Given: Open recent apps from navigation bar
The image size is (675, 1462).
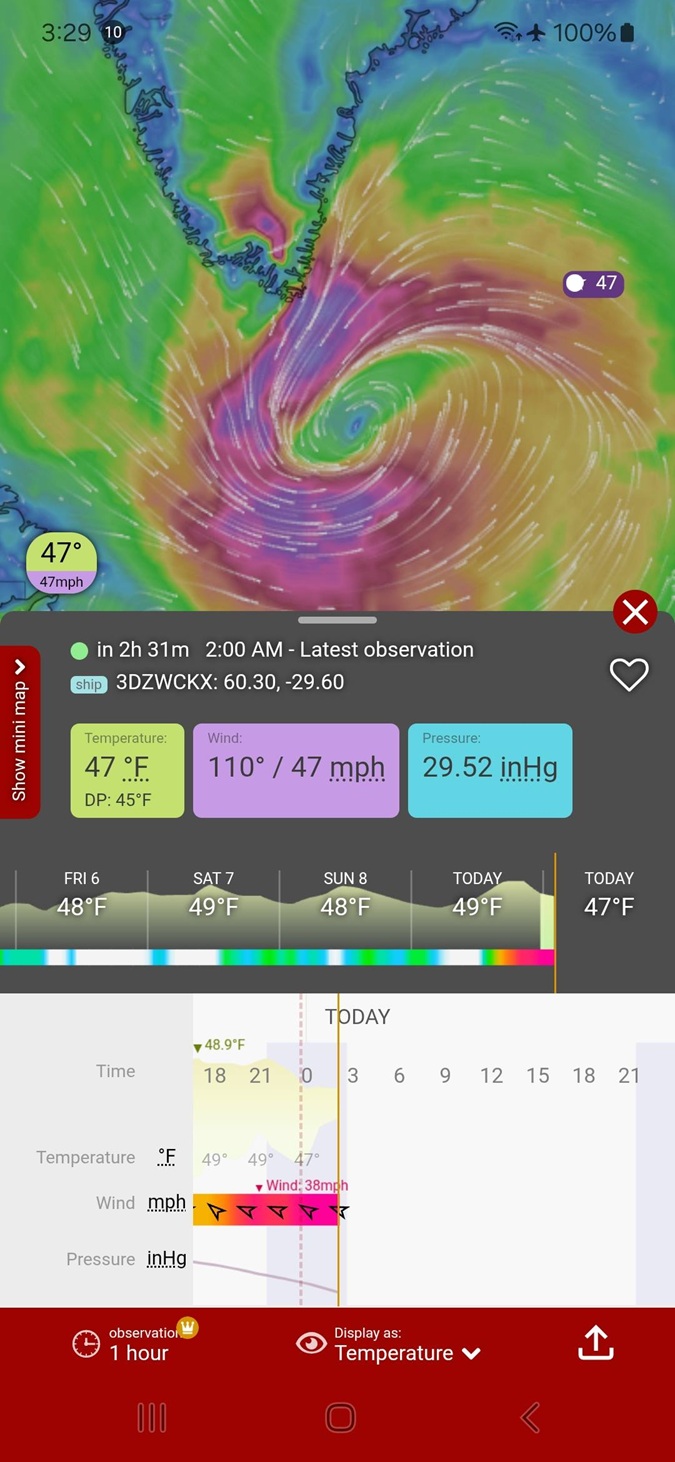Looking at the screenshot, I should [x=151, y=1417].
